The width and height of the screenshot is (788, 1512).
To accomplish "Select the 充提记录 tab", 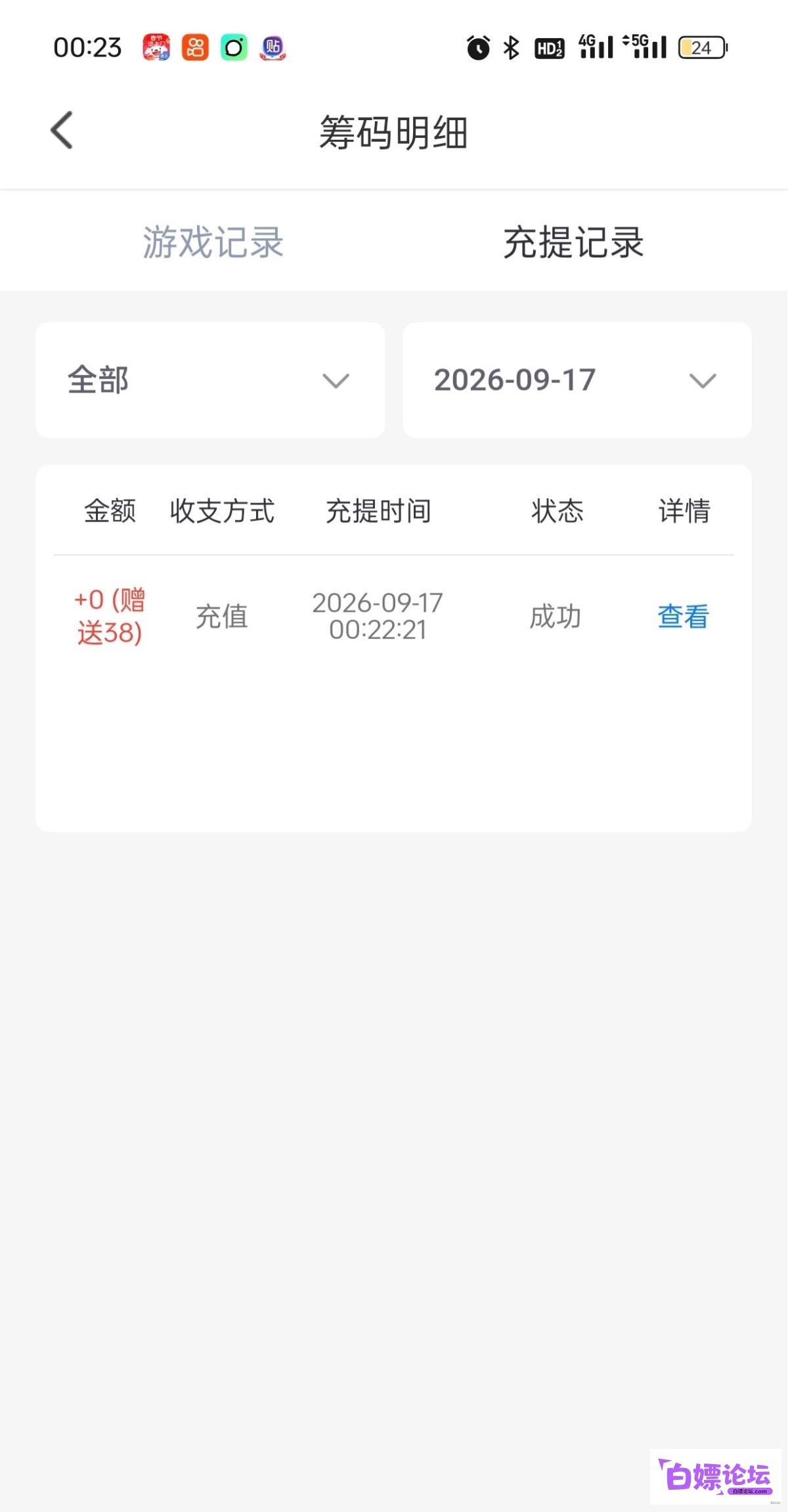I will (x=573, y=242).
